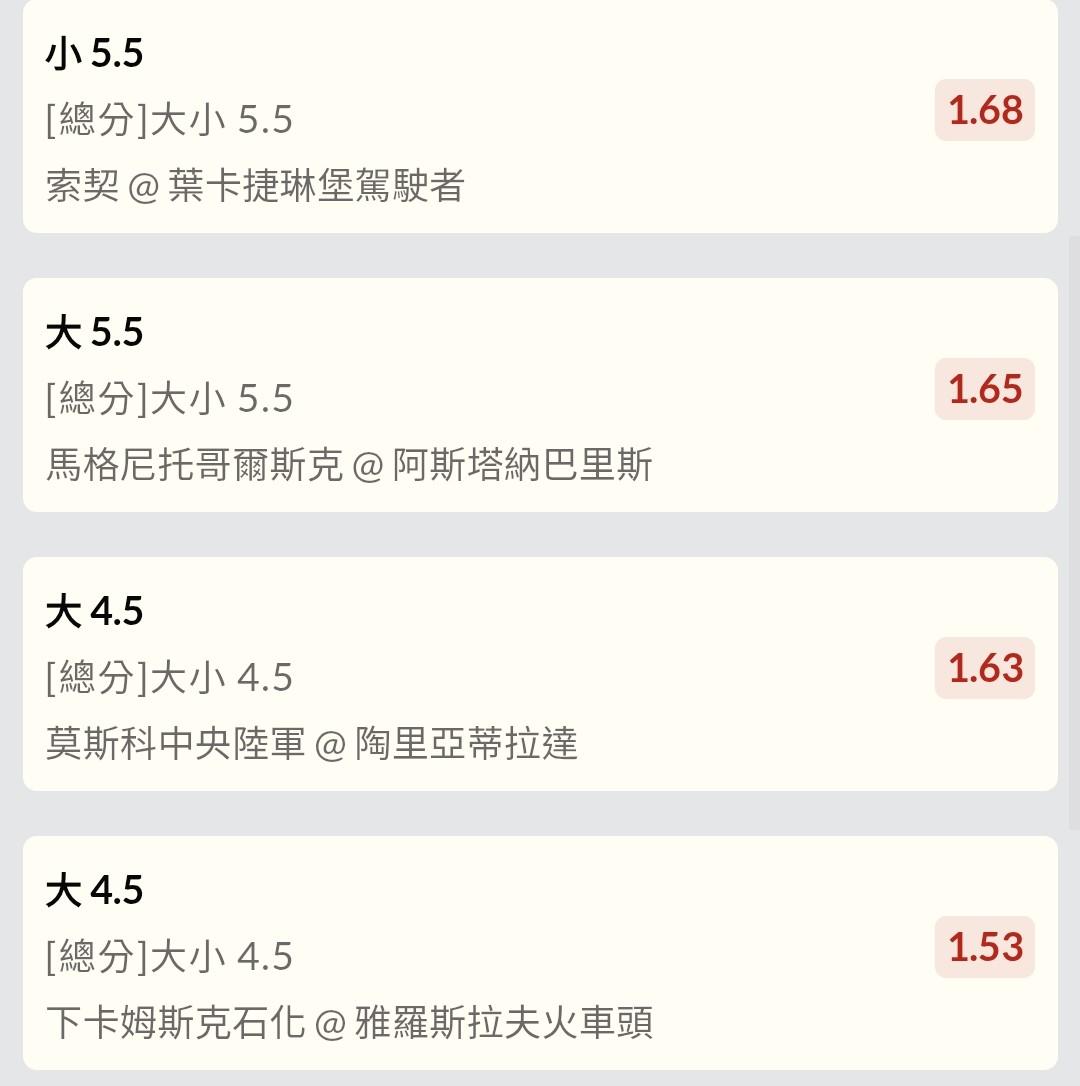Select the 馬格尼托哥爾斯克 @ 阿斯塔納巴里斯 card

540,395
